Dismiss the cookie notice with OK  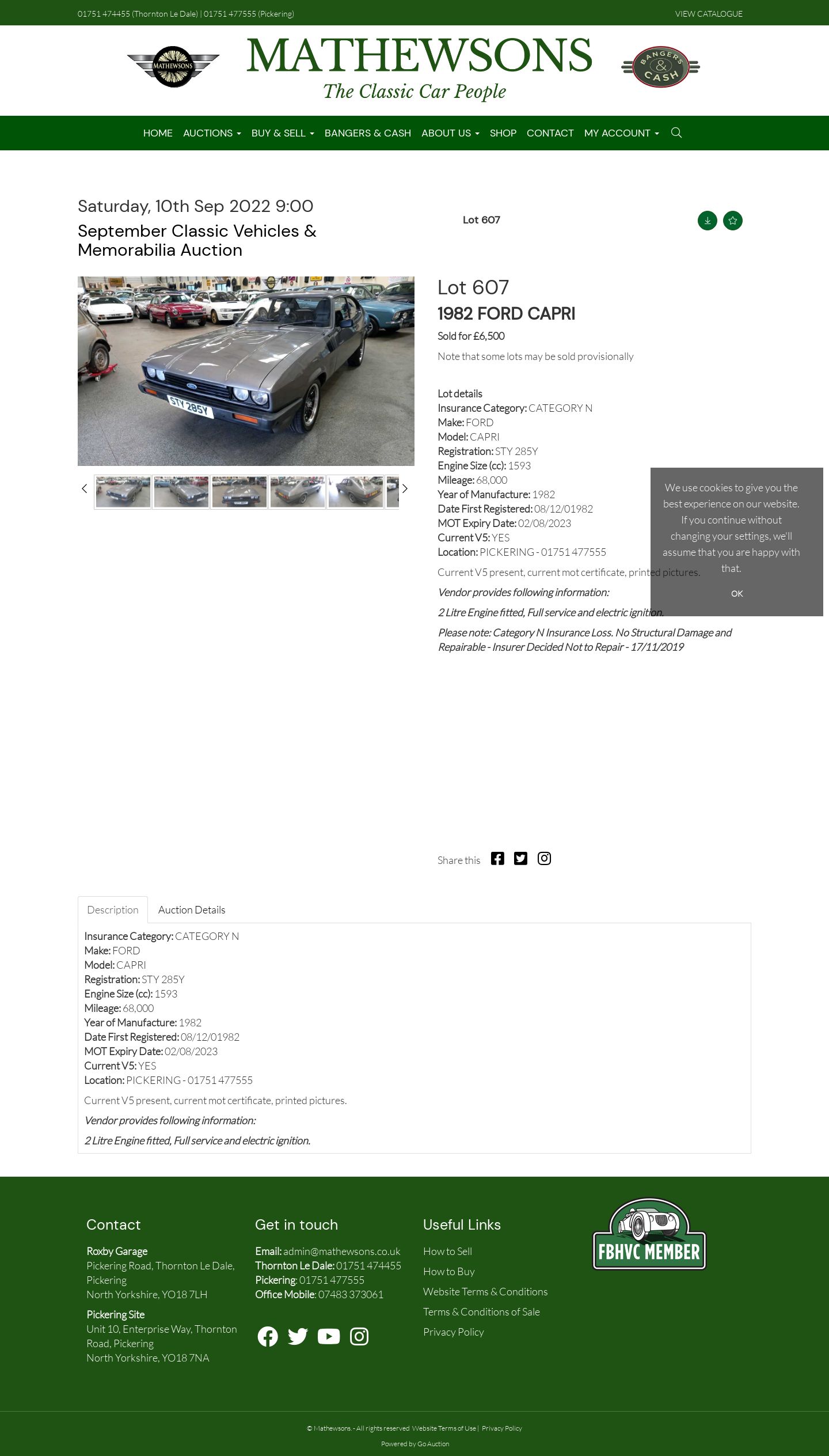point(737,594)
